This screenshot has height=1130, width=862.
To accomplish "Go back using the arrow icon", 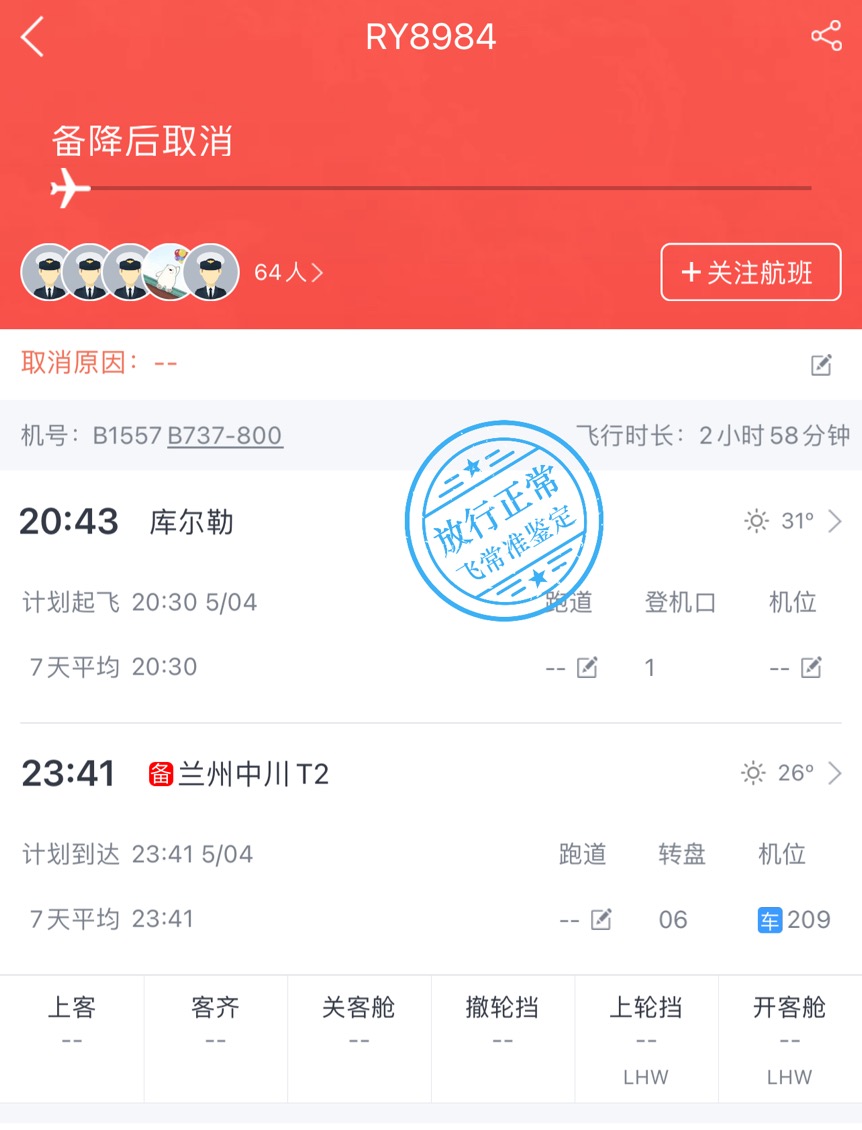I will coord(33,38).
